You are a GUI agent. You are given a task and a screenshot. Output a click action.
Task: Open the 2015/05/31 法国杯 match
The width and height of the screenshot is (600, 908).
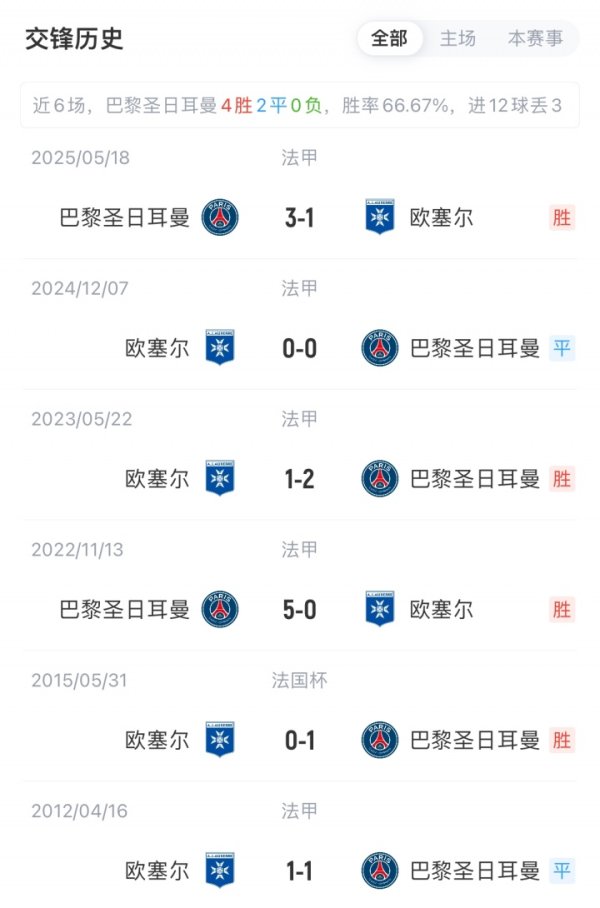(x=299, y=740)
